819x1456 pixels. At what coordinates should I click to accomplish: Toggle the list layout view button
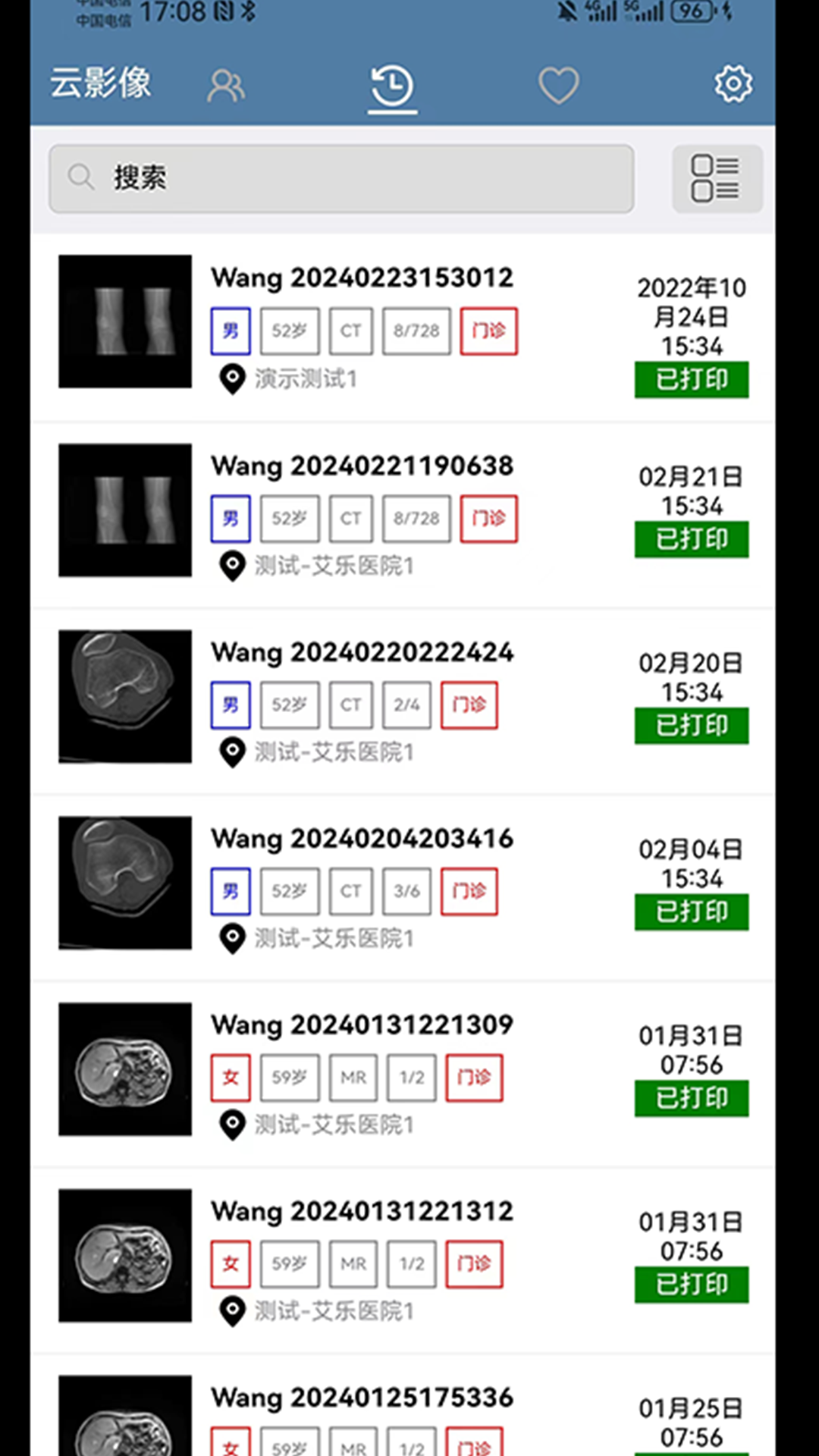[x=716, y=179]
